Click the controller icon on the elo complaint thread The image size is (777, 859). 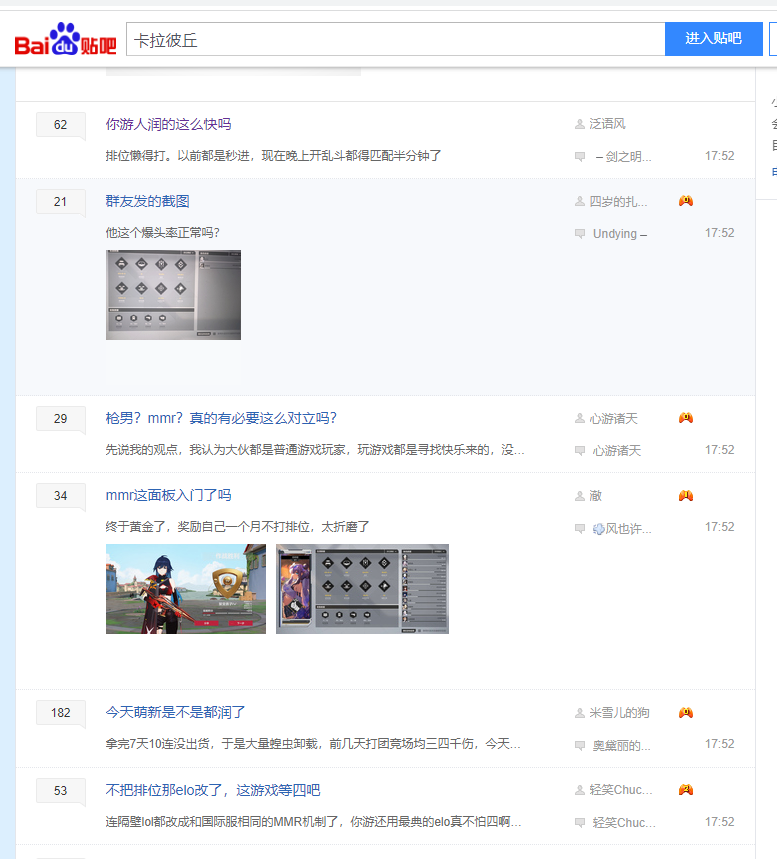click(x=685, y=789)
